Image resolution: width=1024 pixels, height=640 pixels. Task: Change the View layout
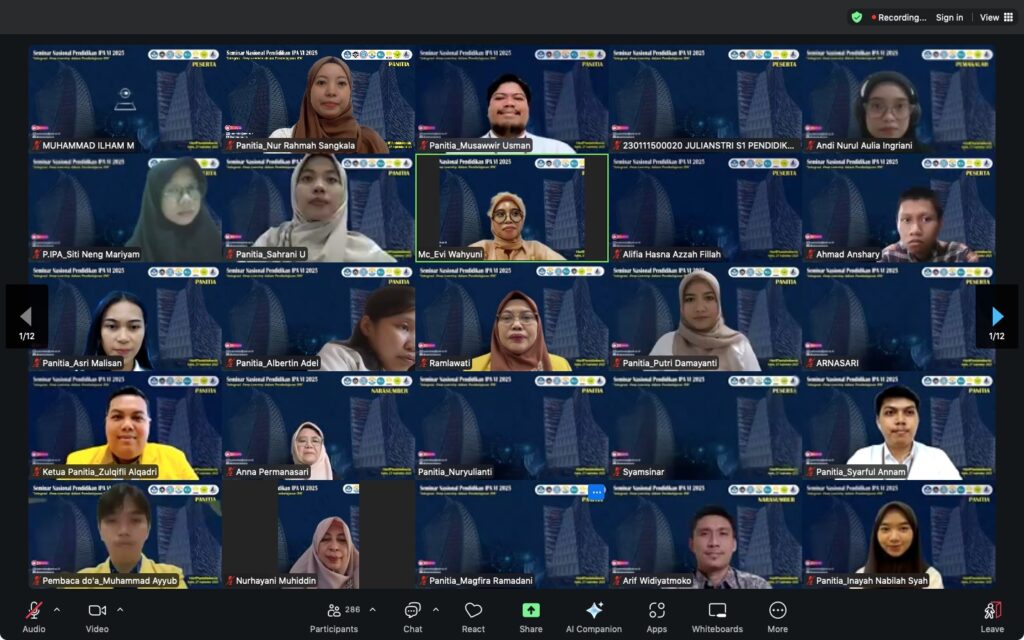pyautogui.click(x=995, y=17)
